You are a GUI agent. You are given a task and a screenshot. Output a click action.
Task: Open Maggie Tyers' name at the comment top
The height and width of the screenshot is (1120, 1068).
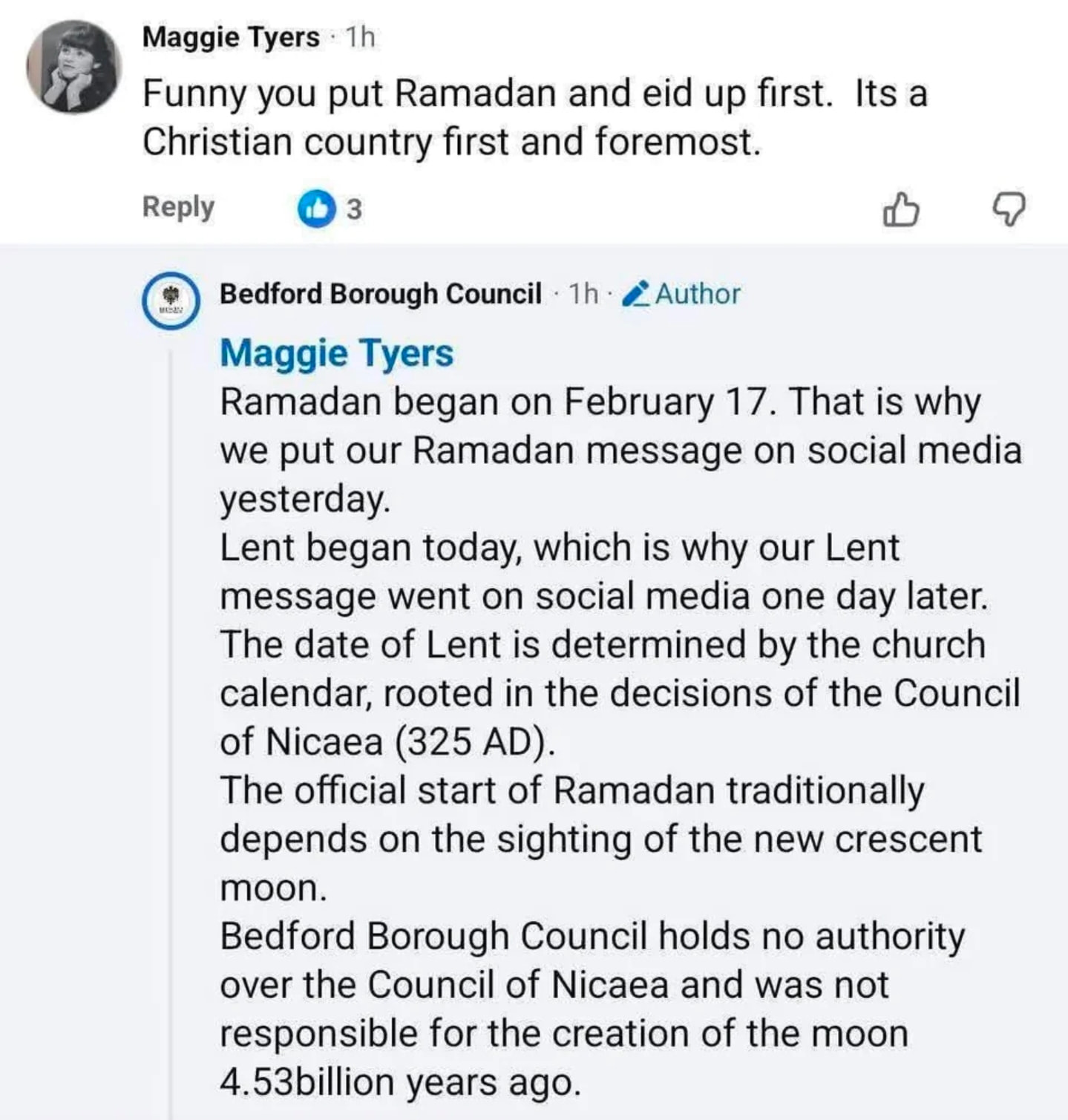(230, 37)
